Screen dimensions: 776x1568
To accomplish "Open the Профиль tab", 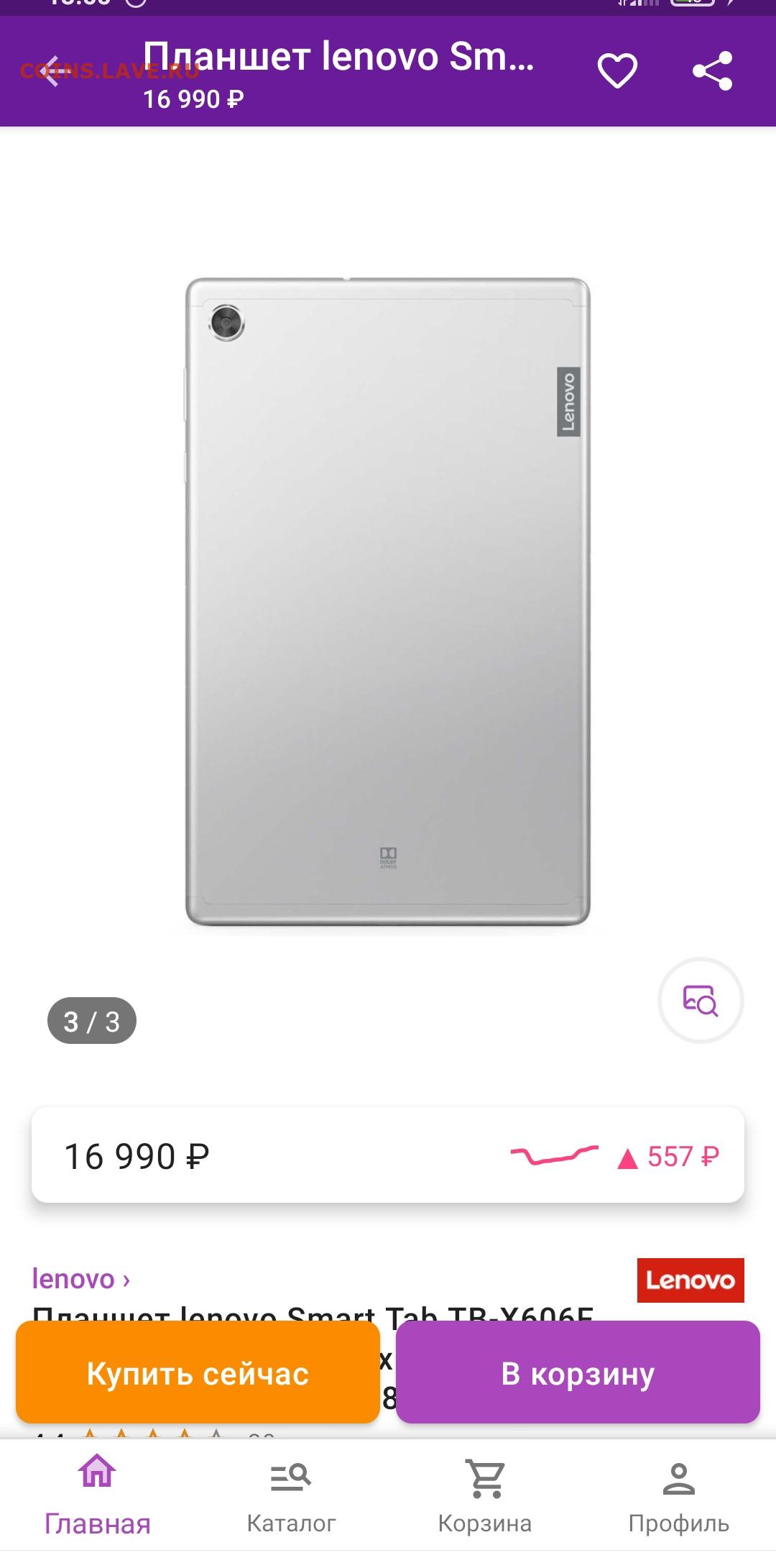I will coord(679,1494).
